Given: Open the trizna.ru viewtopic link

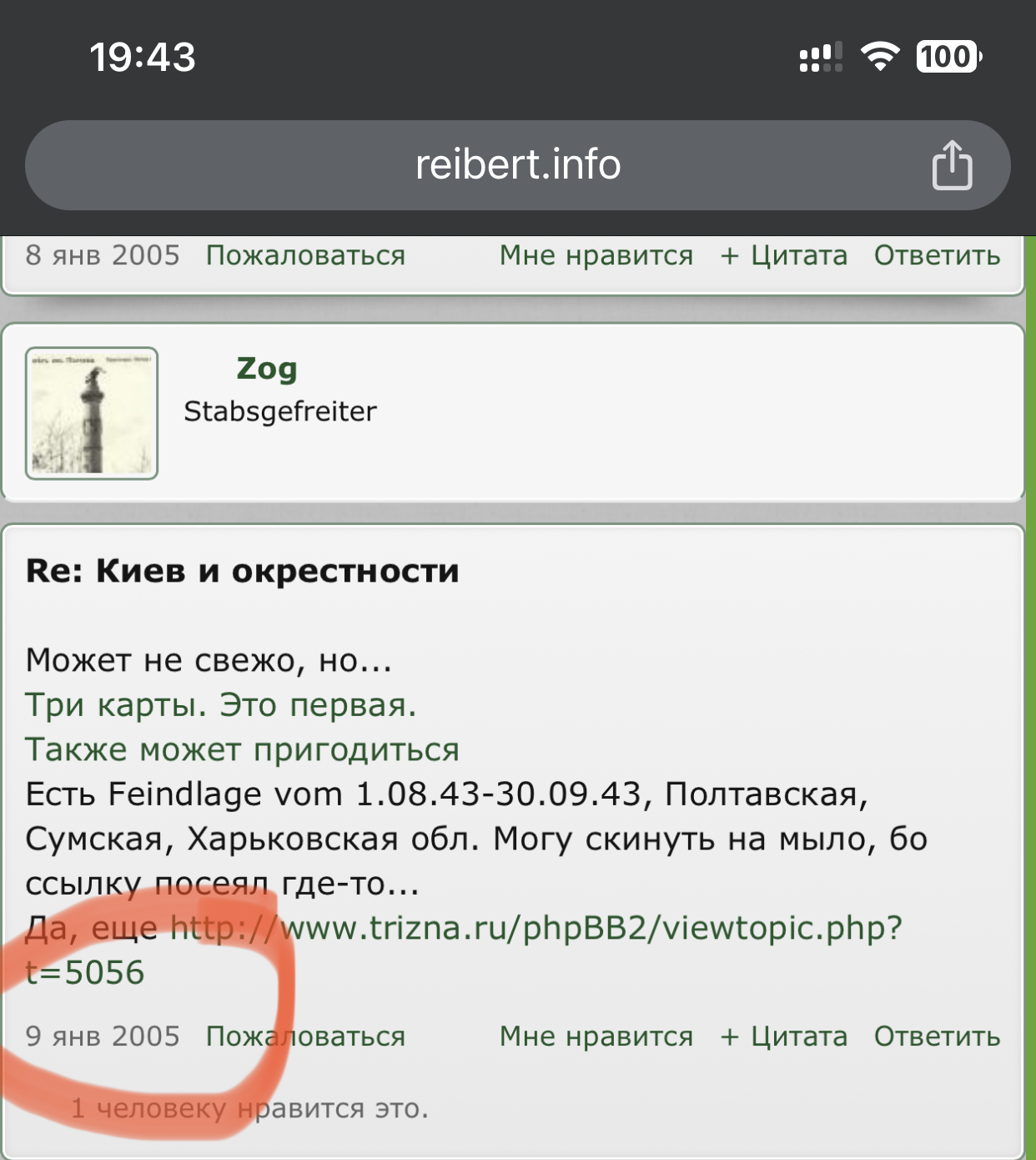Looking at the screenshot, I should (536, 928).
